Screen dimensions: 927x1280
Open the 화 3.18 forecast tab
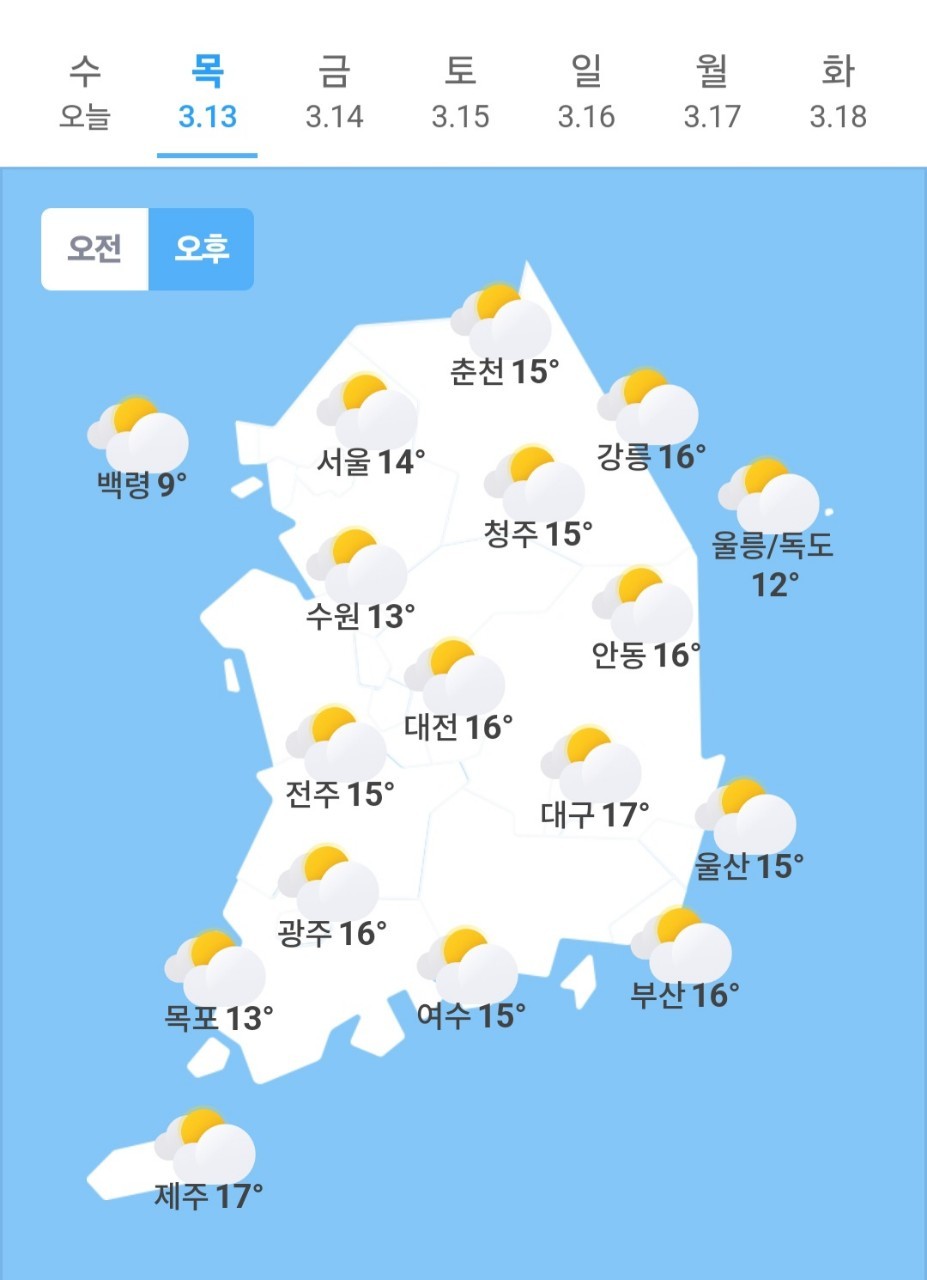point(838,93)
